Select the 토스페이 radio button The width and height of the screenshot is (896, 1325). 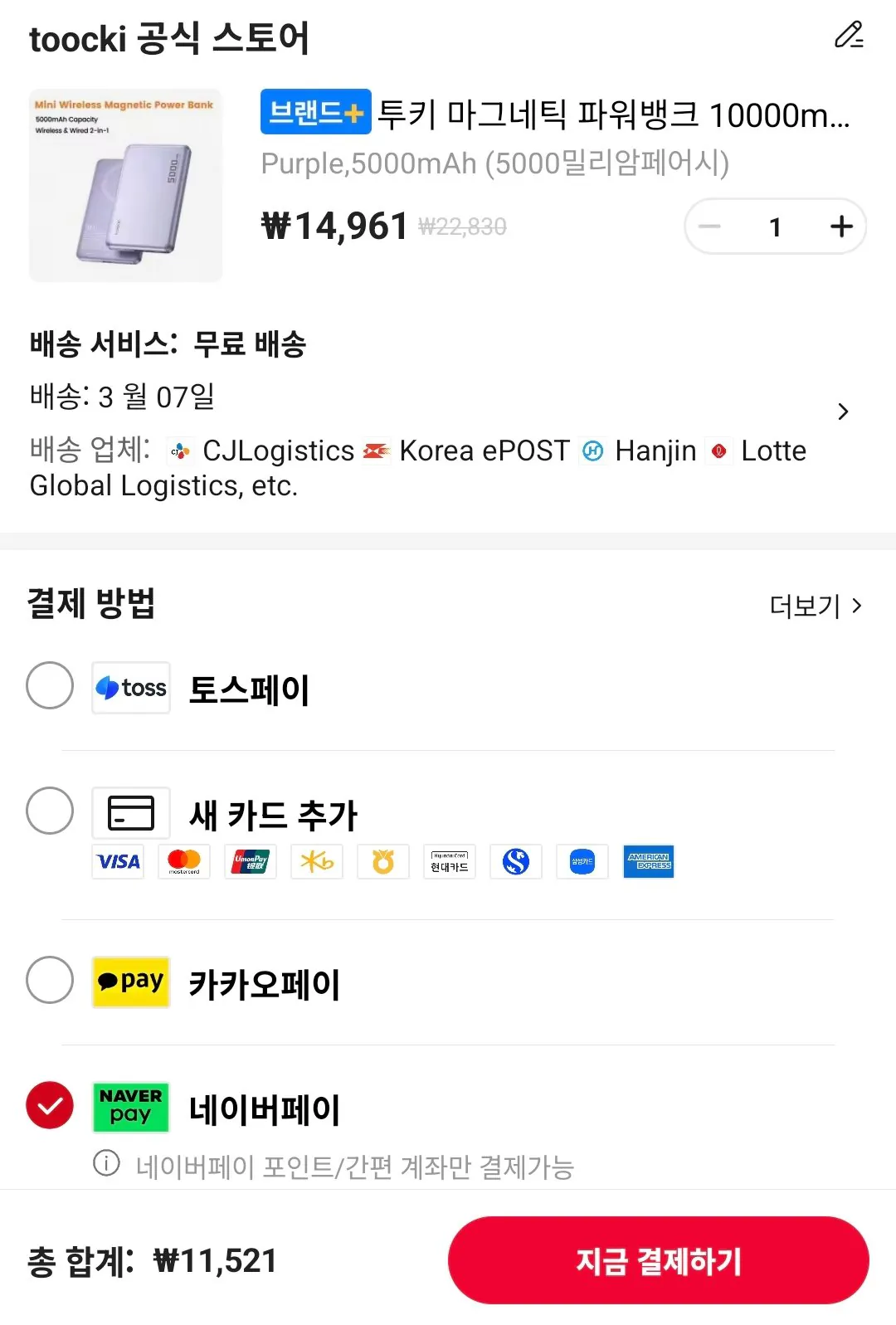pos(49,687)
